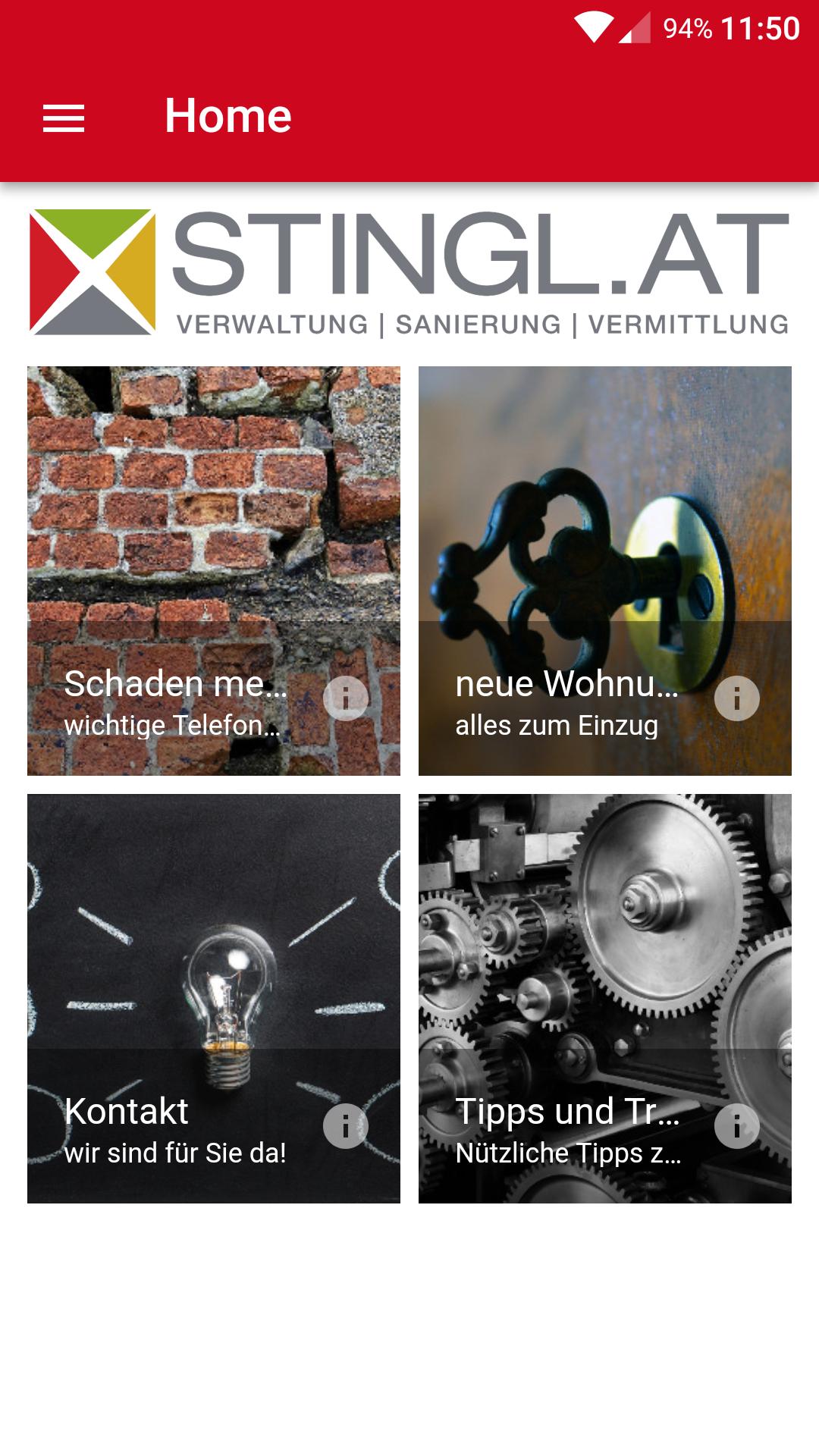Tap the cellular signal indicator

click(634, 27)
